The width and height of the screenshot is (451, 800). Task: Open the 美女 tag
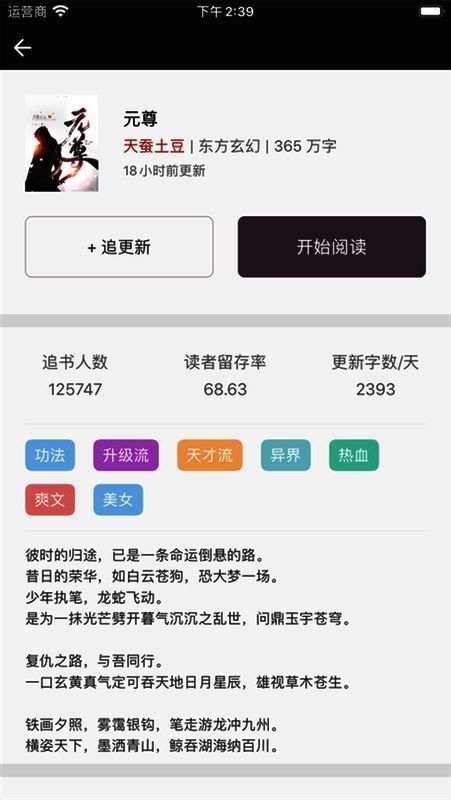point(118,499)
